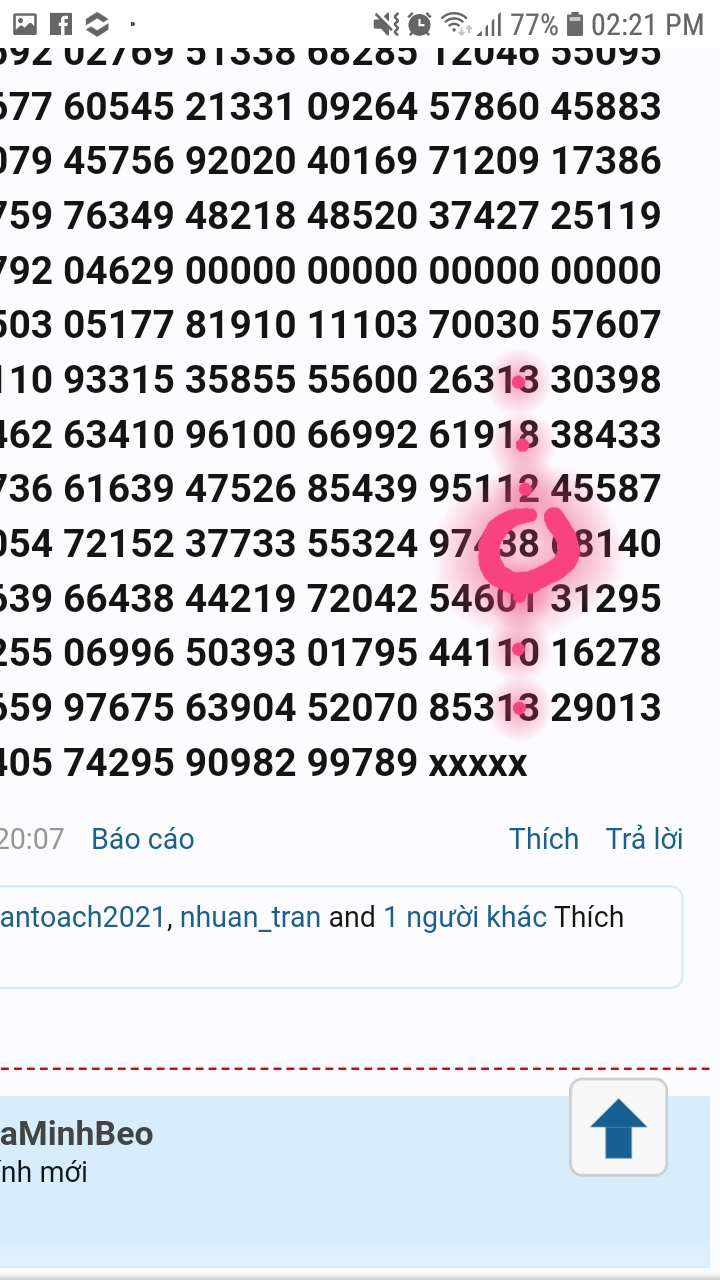Screen dimensions: 720x1280
Task: Jump to top with the arrow button
Action: 618,1128
